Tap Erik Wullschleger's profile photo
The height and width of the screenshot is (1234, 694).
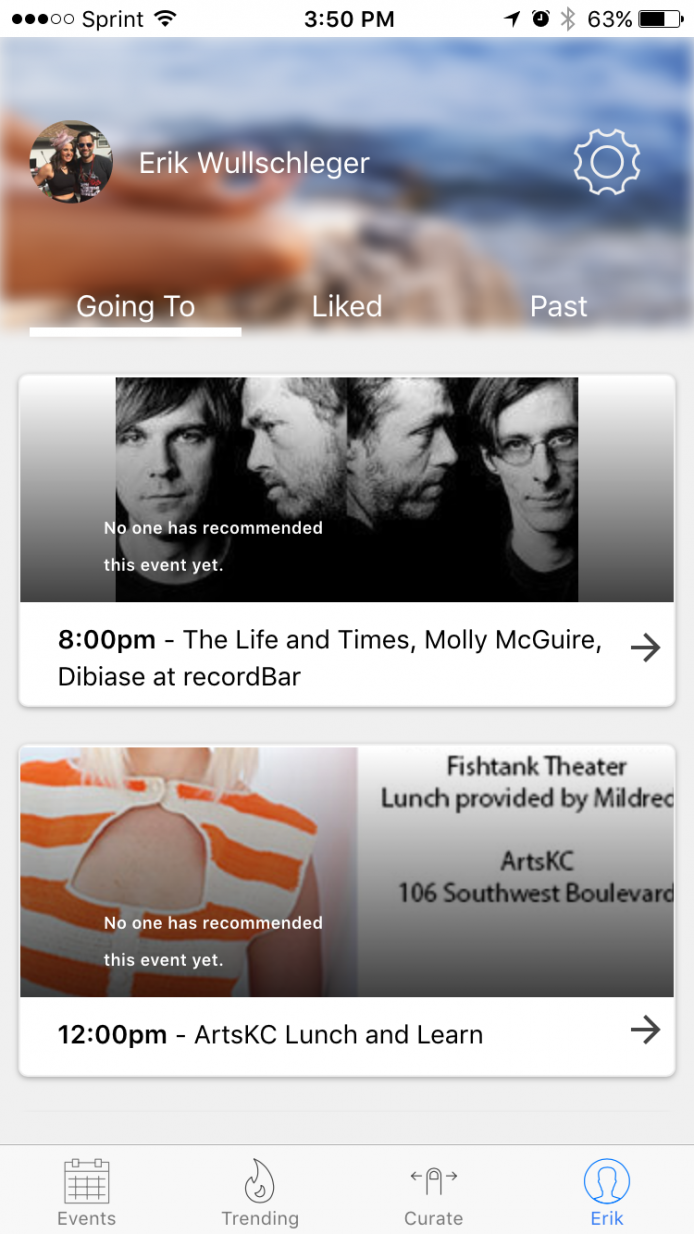(71, 162)
